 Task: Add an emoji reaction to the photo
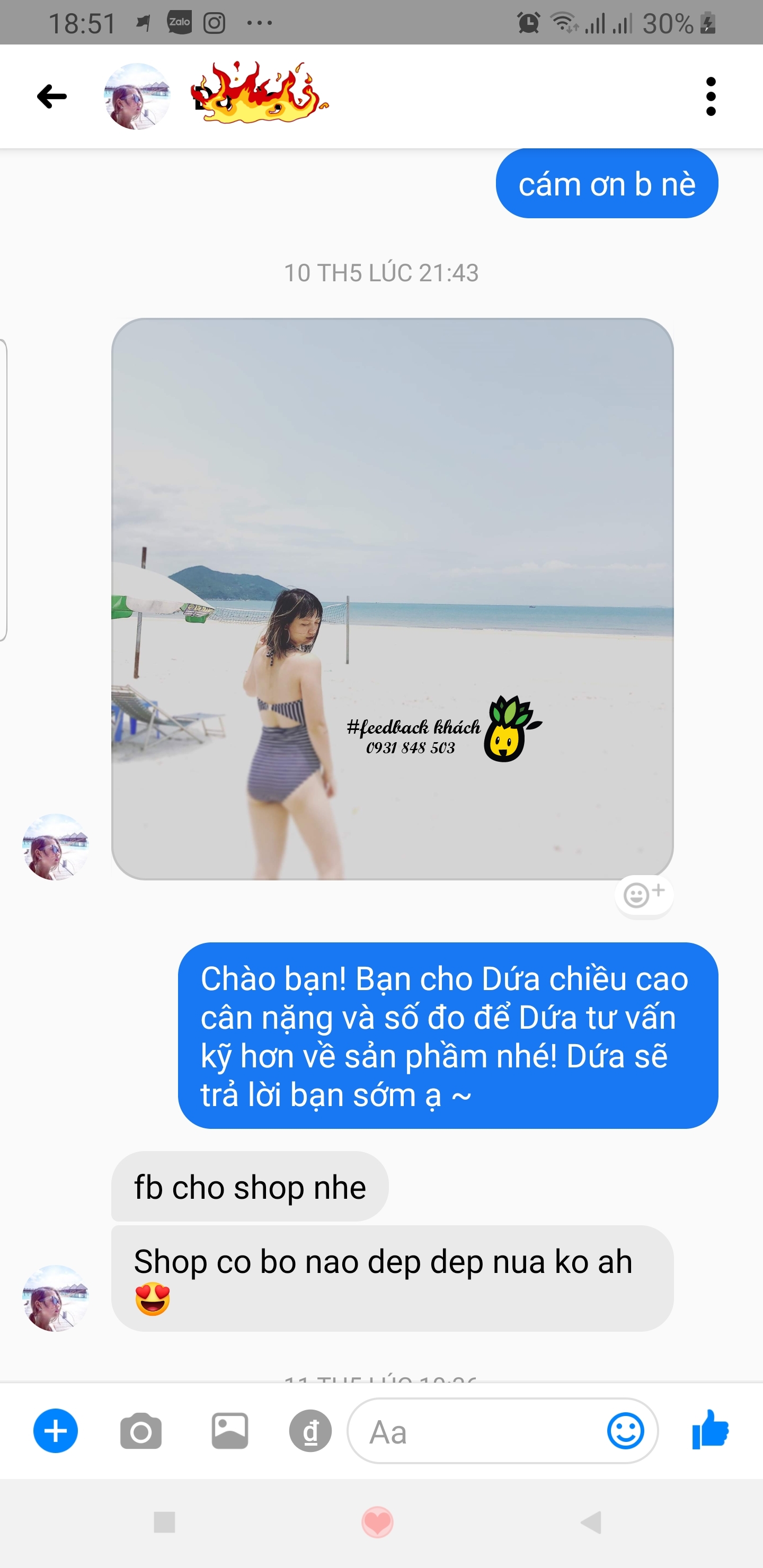644,895
